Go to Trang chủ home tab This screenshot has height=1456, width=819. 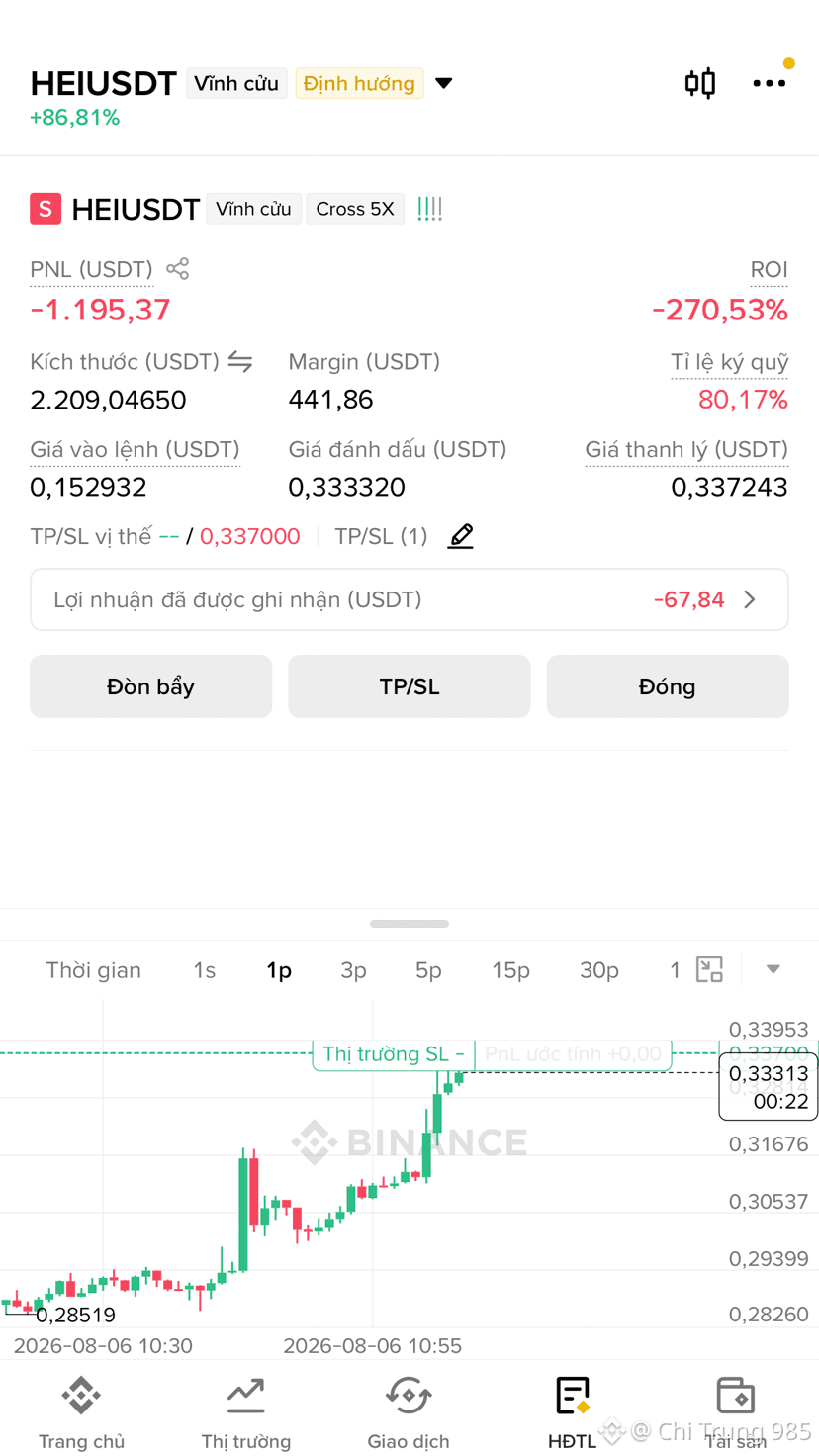[81, 1412]
